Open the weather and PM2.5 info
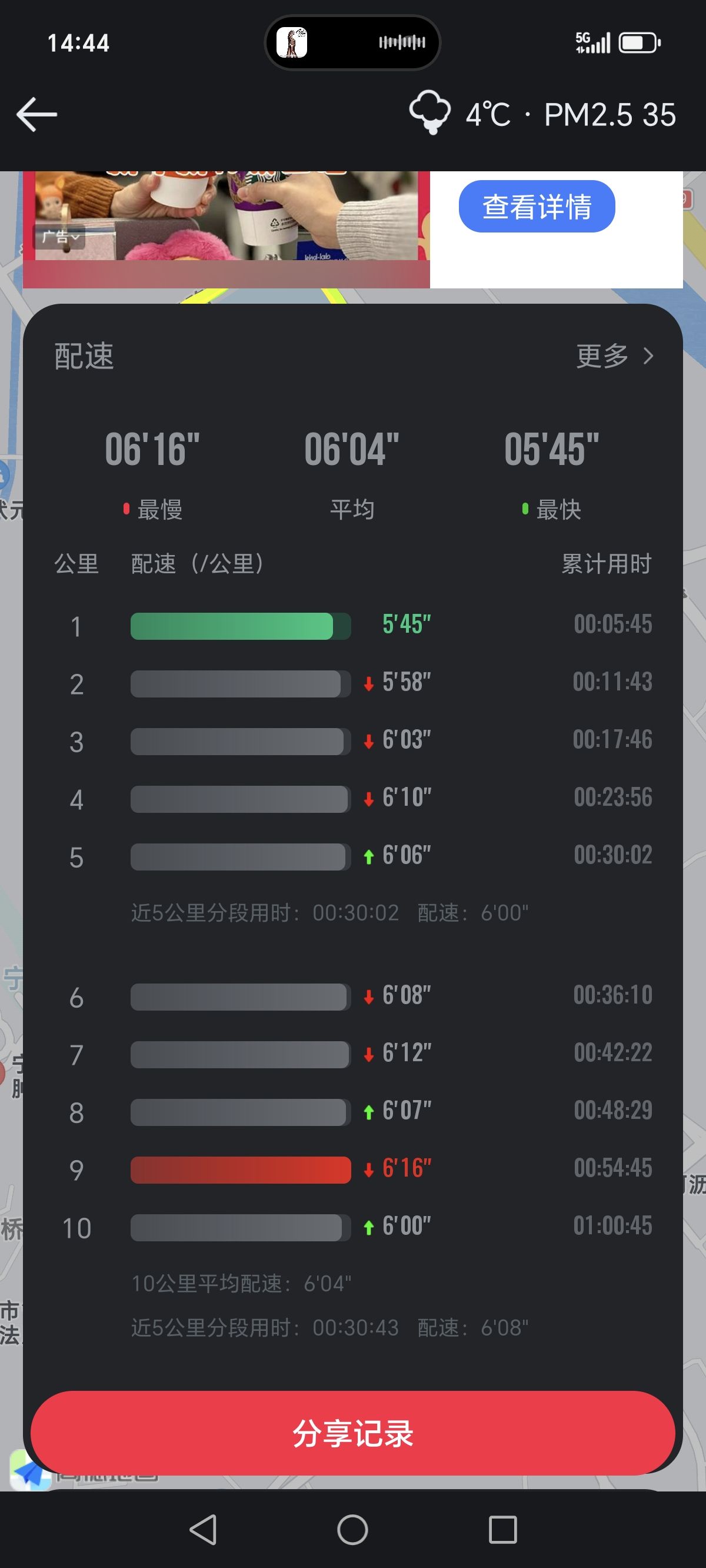Viewport: 706px width, 1568px height. pyautogui.click(x=542, y=114)
